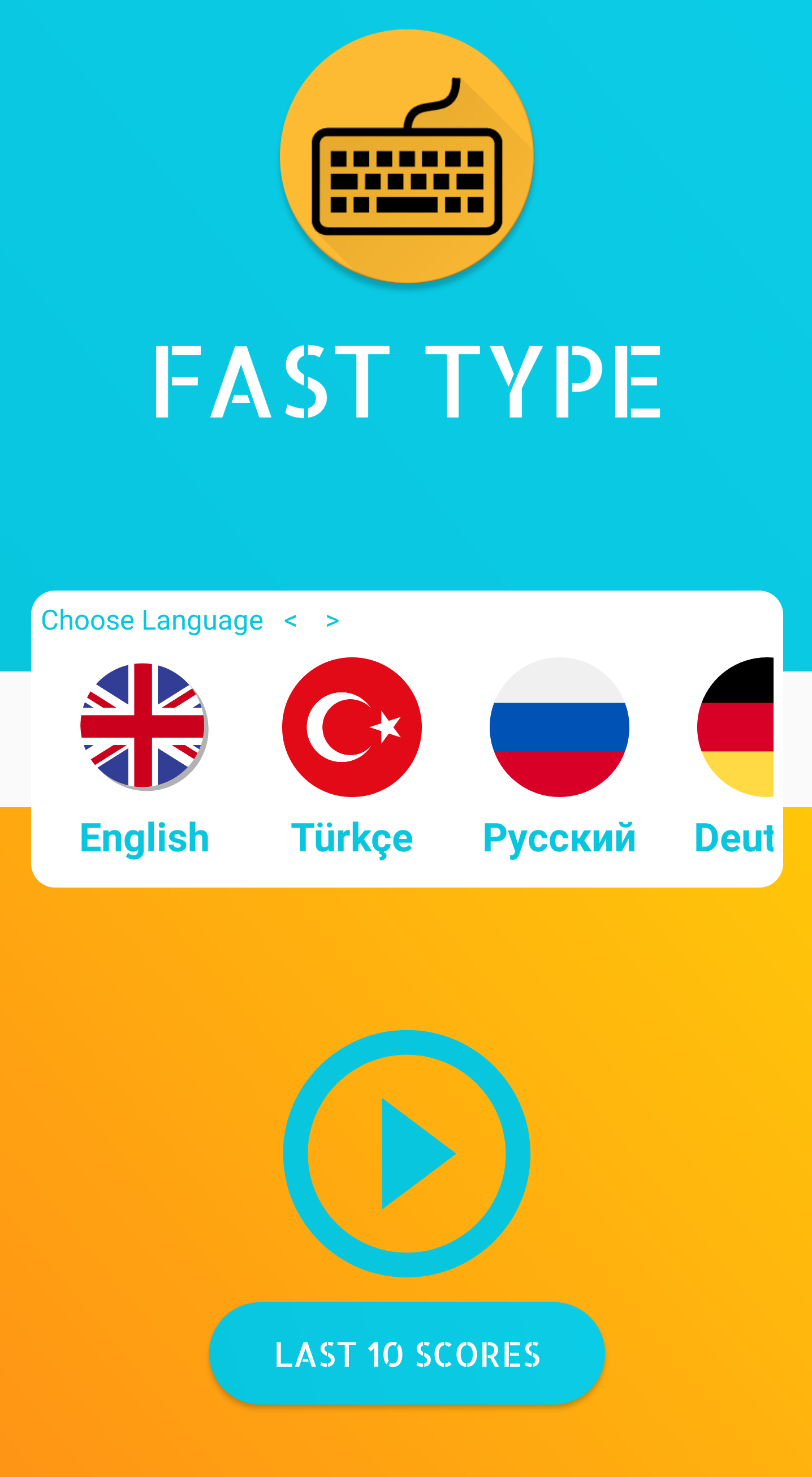This screenshot has width=812, height=1477.
Task: Tap the right arrow beside Choose Language
Action: click(x=332, y=621)
